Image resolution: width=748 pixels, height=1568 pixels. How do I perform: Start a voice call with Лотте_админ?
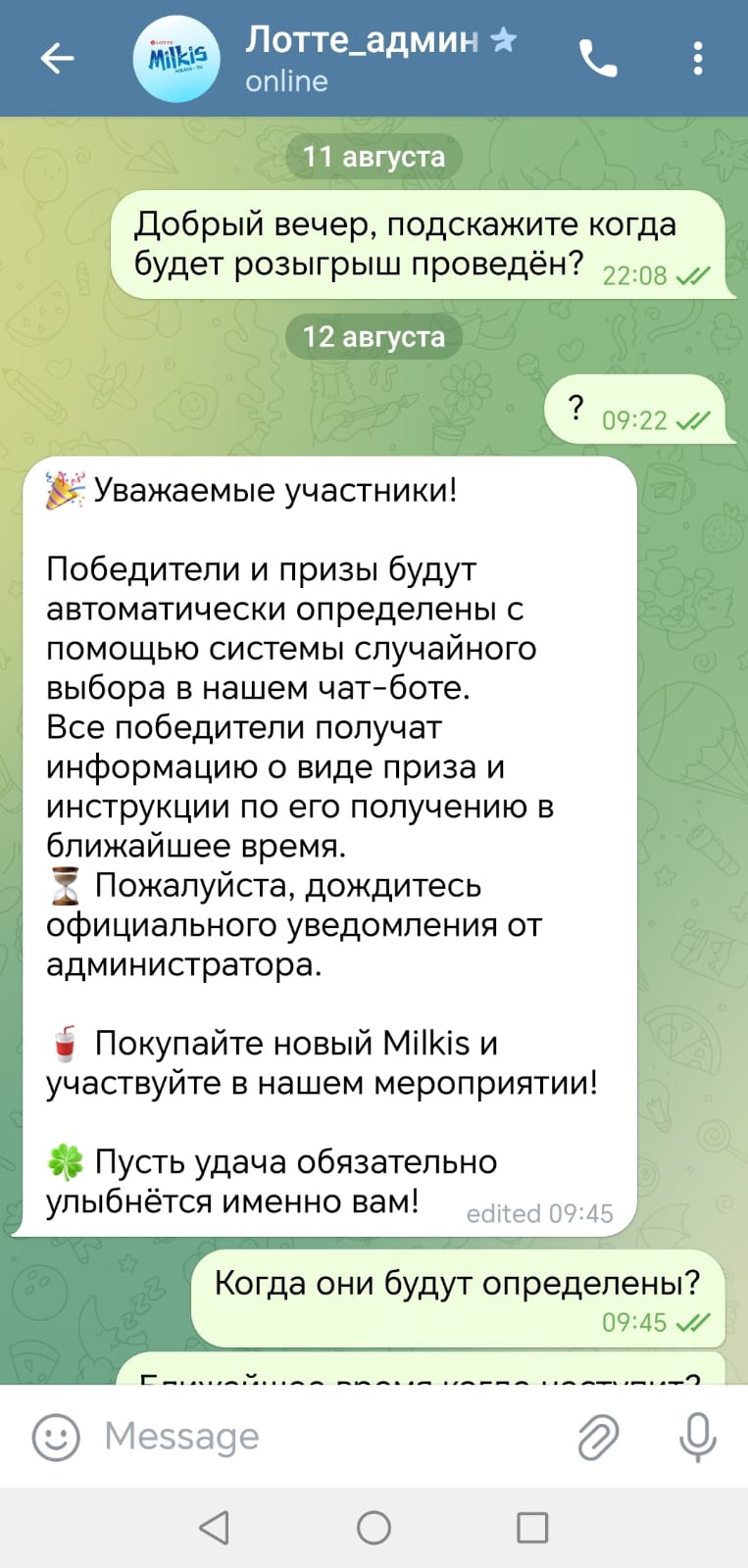coord(598,59)
